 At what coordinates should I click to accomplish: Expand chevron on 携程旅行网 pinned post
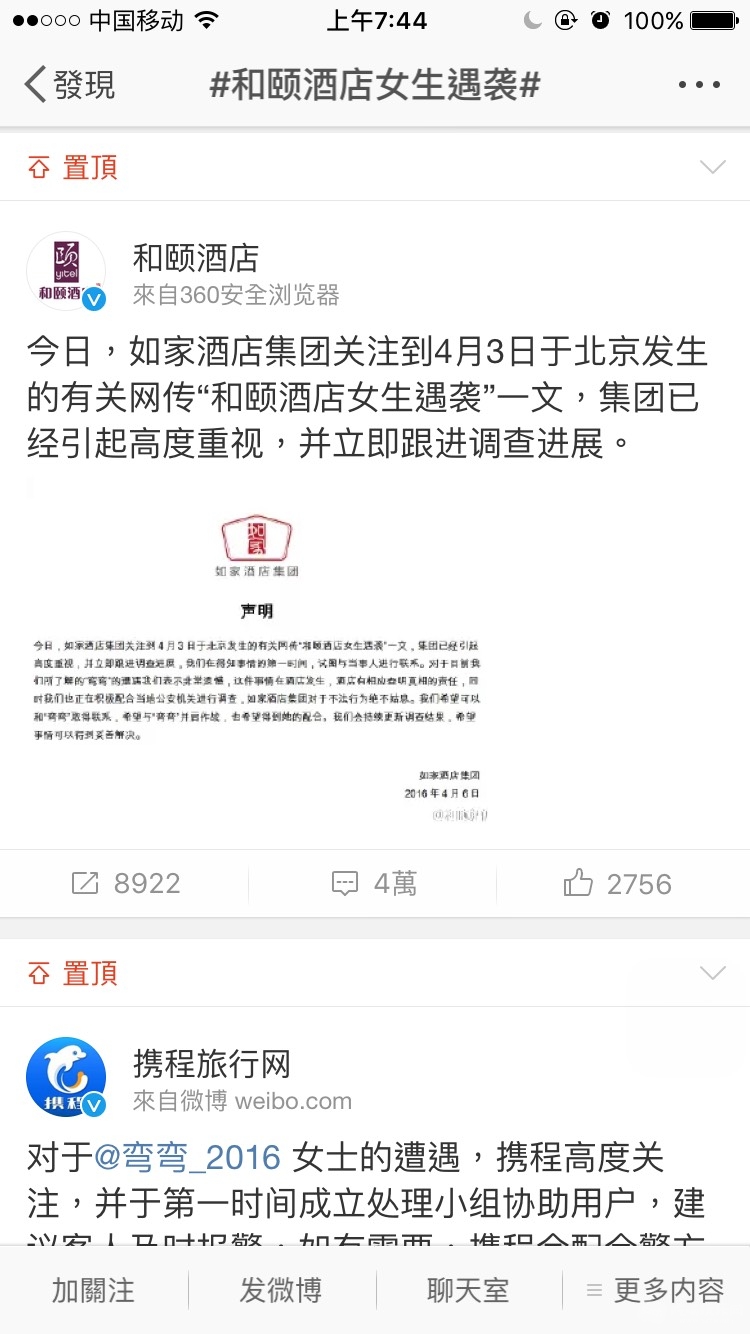(x=712, y=973)
